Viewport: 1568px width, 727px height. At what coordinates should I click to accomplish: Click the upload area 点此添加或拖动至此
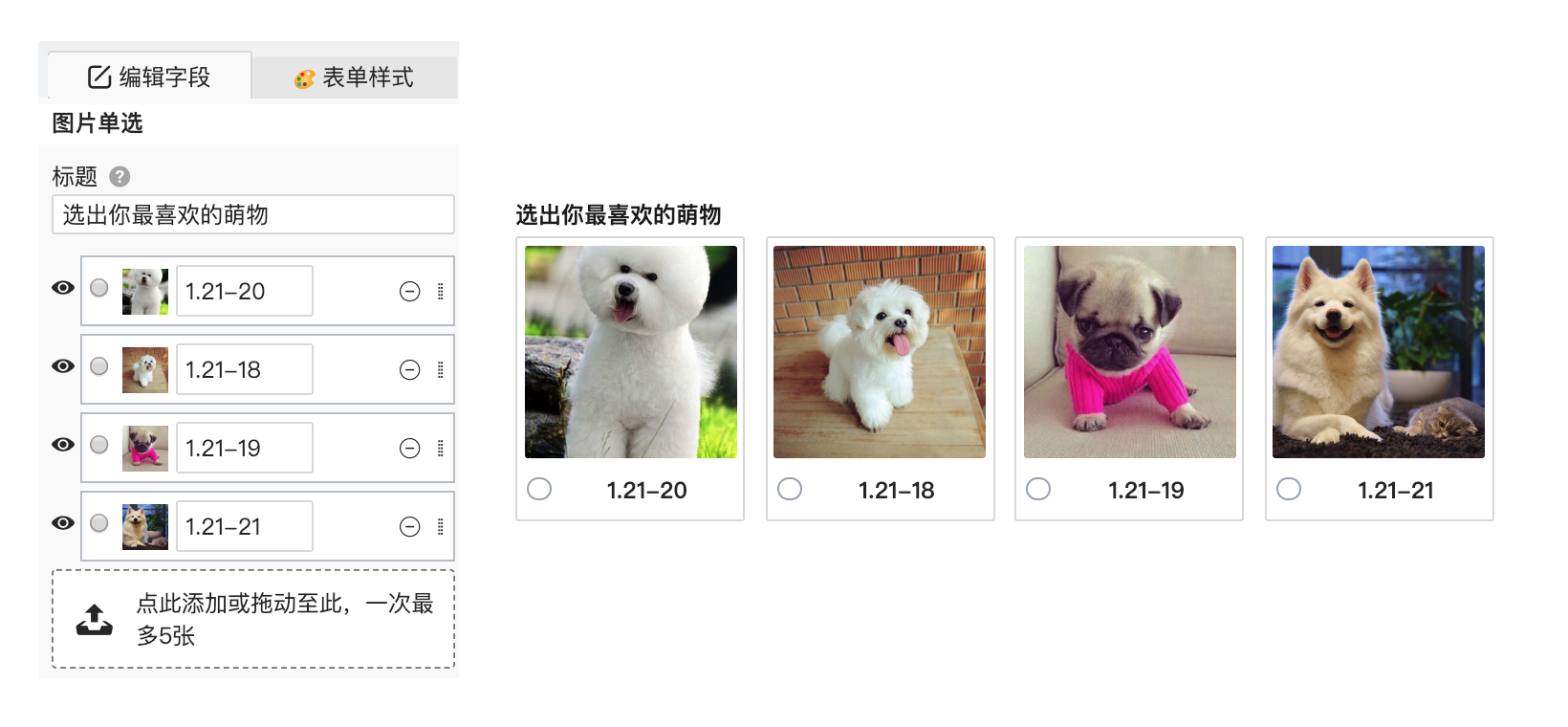click(x=252, y=620)
